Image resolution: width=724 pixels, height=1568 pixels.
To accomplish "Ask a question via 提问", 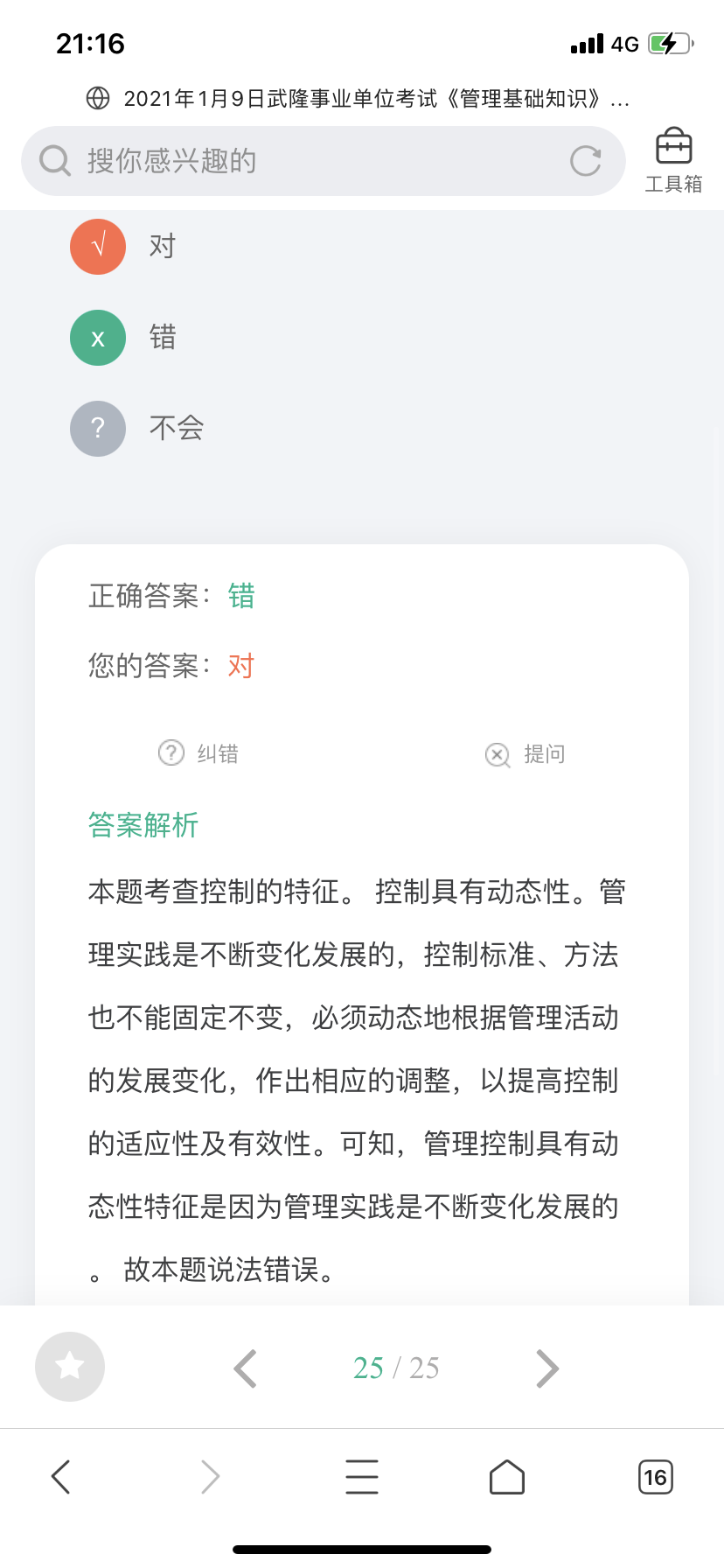I will pos(526,753).
